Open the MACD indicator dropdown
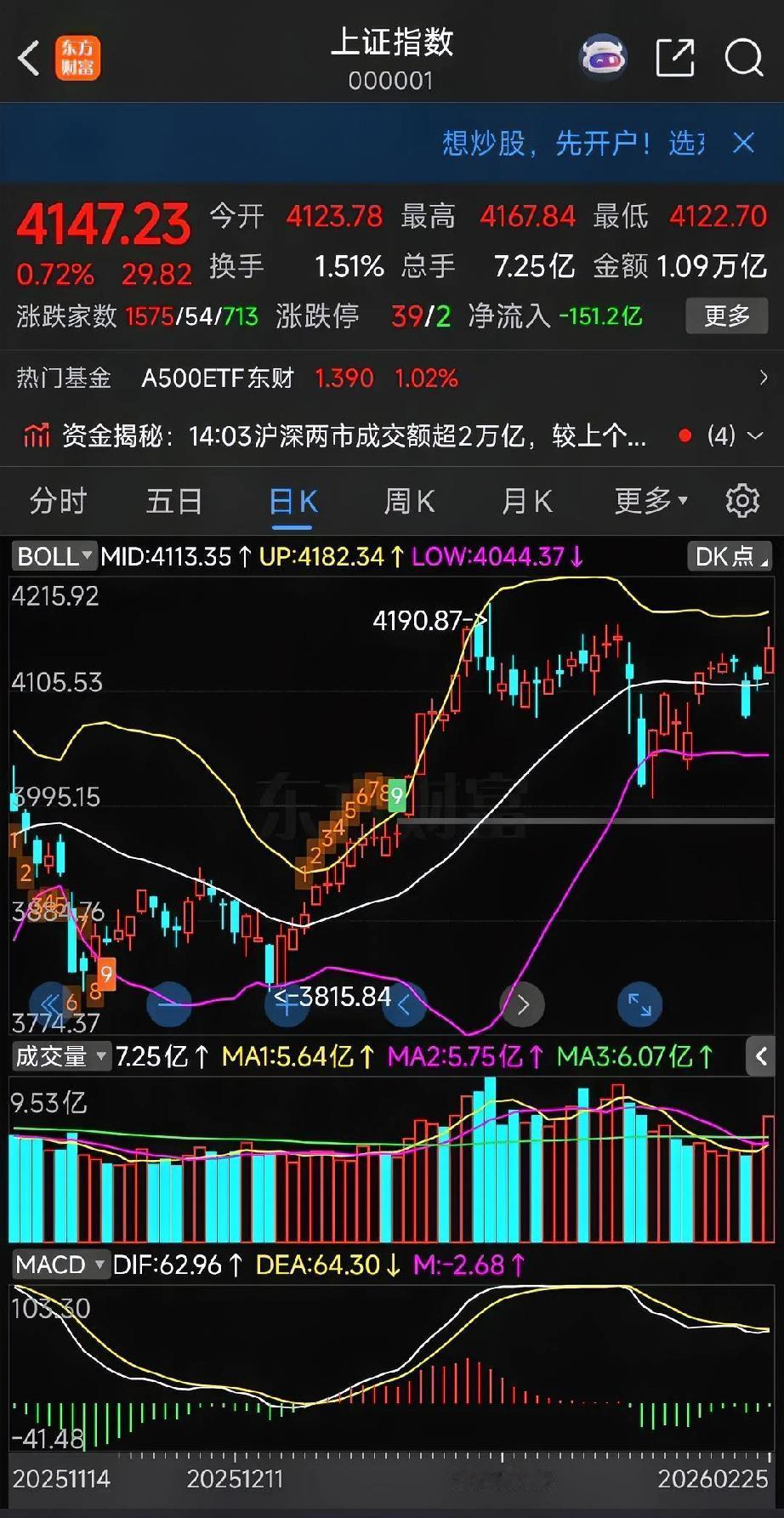784x1518 pixels. point(60,1265)
